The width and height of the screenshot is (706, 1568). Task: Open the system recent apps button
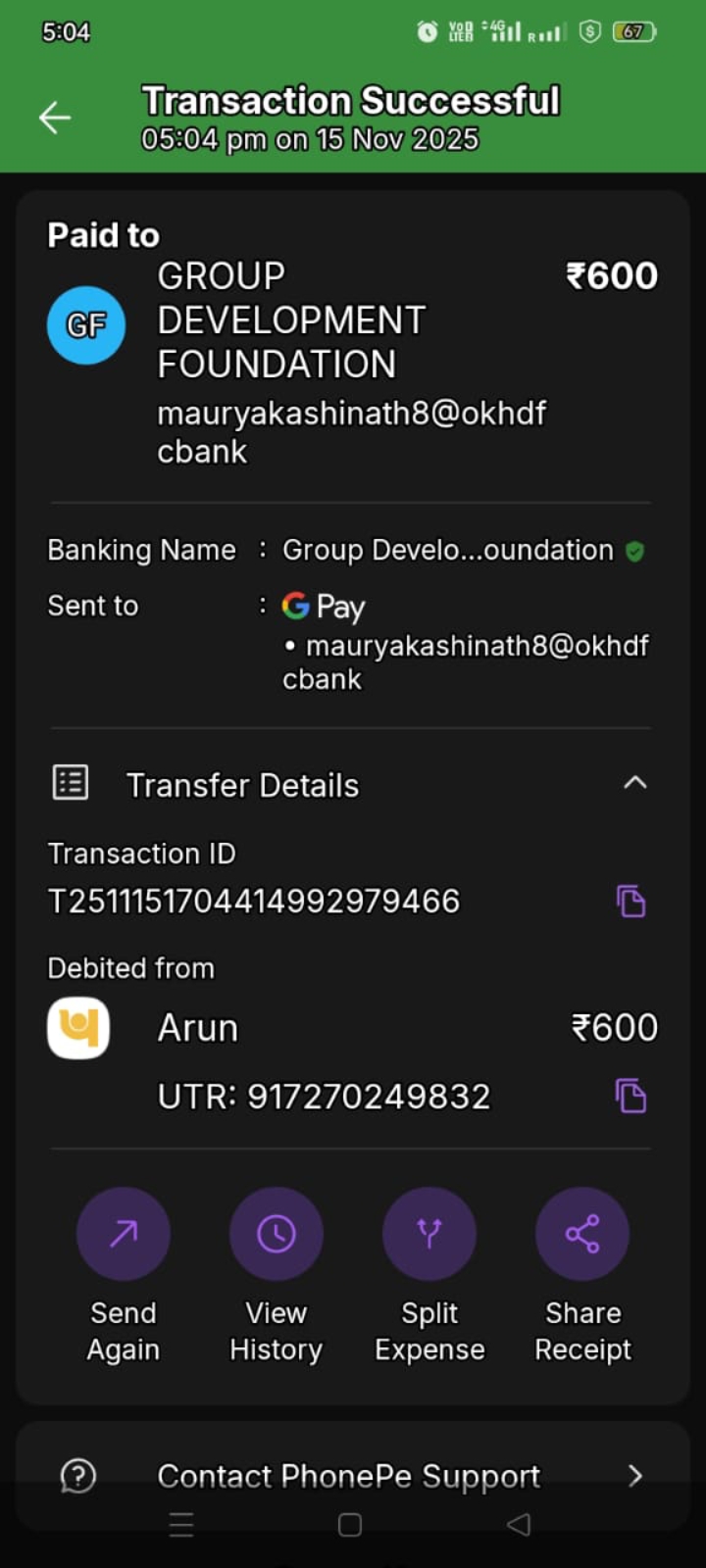(x=181, y=1525)
